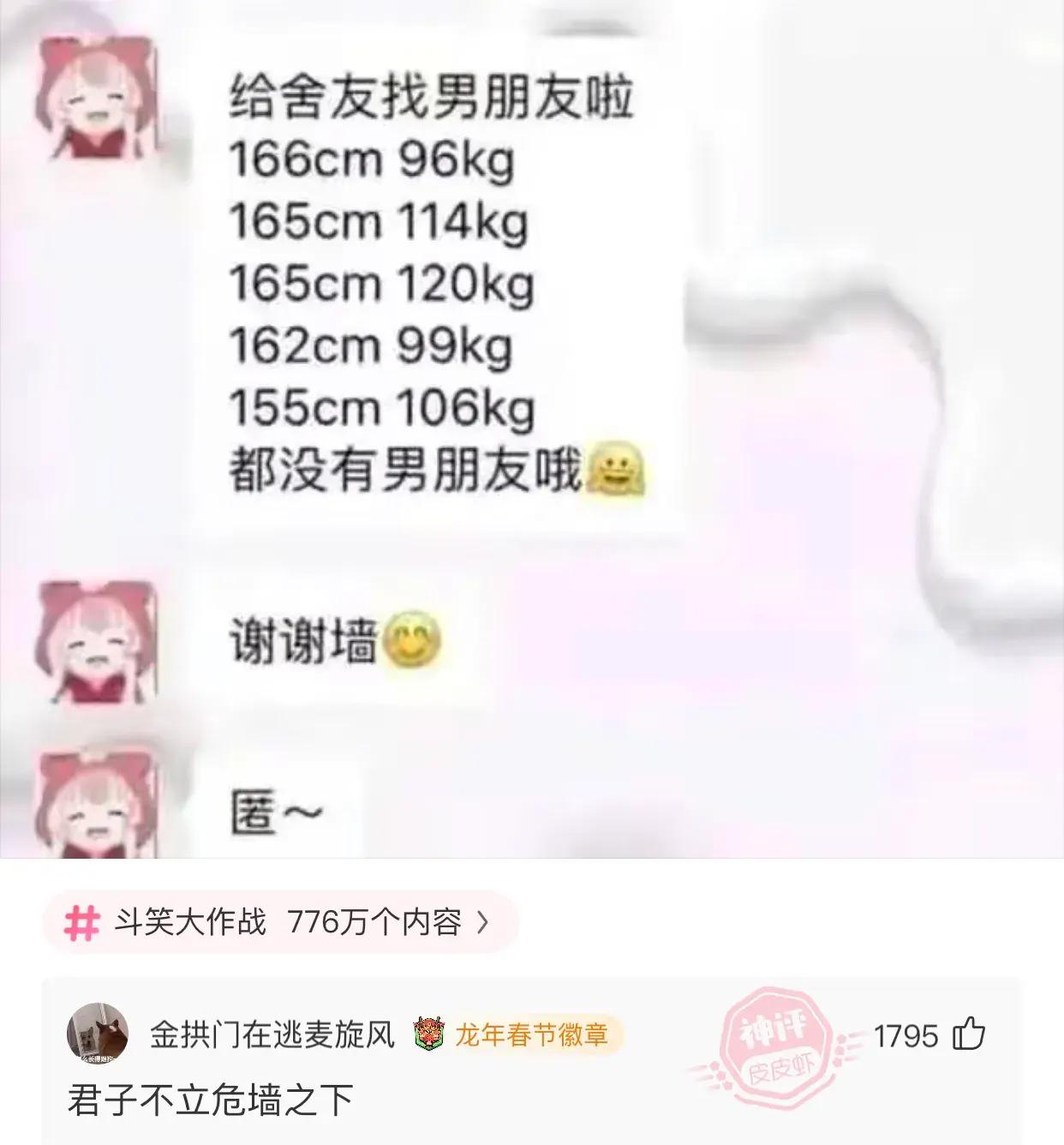The image size is (1064, 1145).
Task: Open the chat screenshot post image
Action: point(531,429)
